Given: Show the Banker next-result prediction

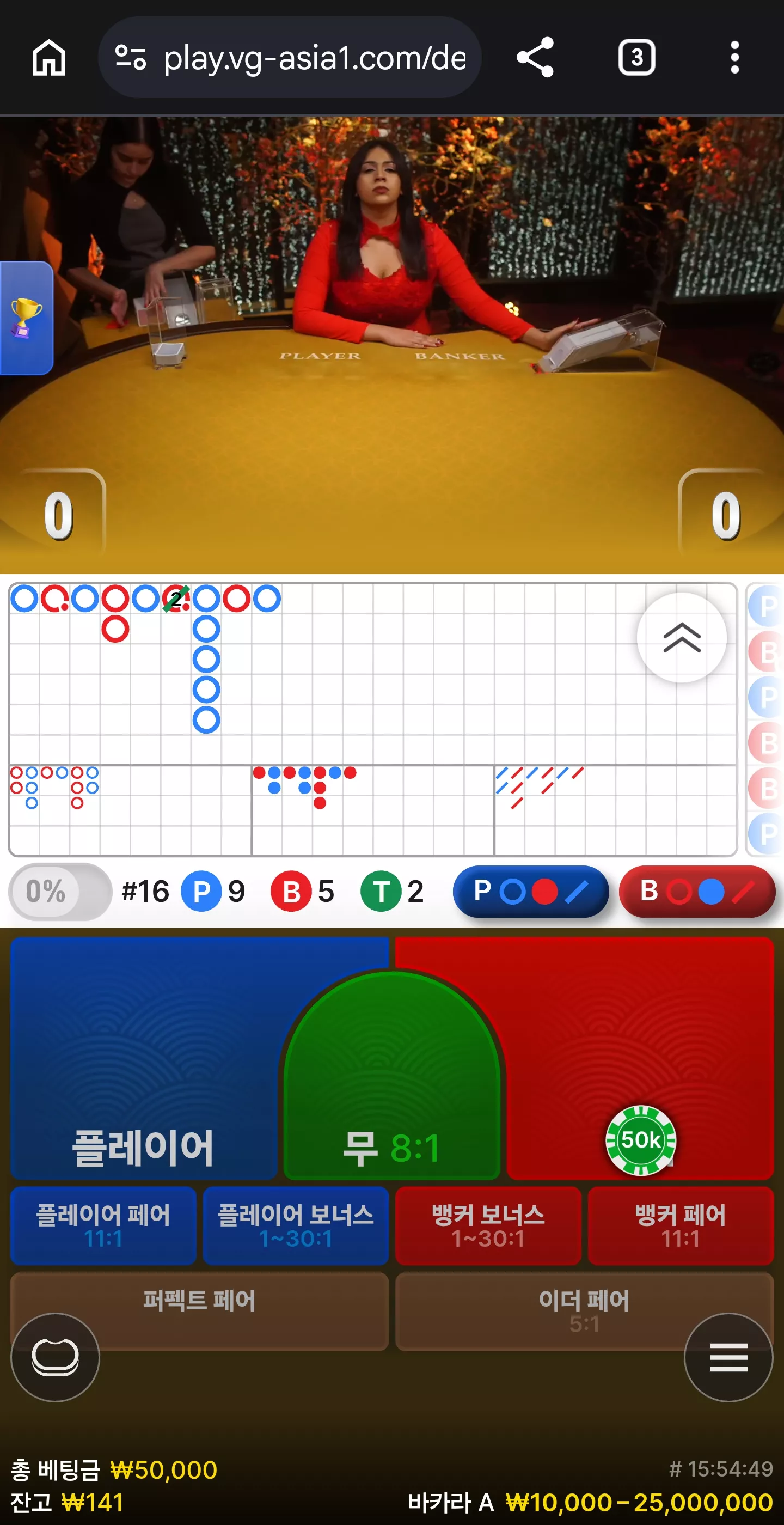Looking at the screenshot, I should tap(697, 891).
